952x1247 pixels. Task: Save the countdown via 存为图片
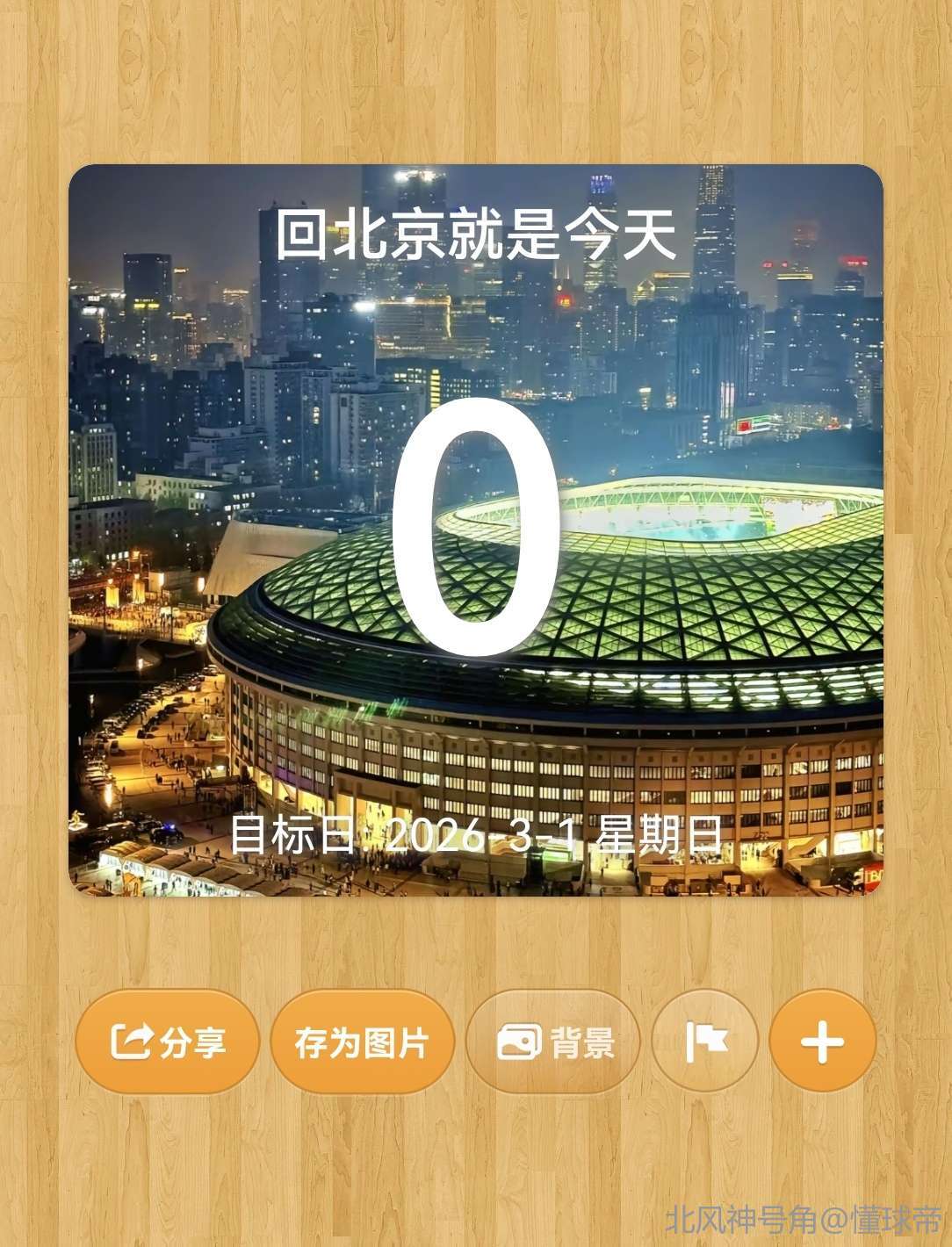tap(362, 1042)
